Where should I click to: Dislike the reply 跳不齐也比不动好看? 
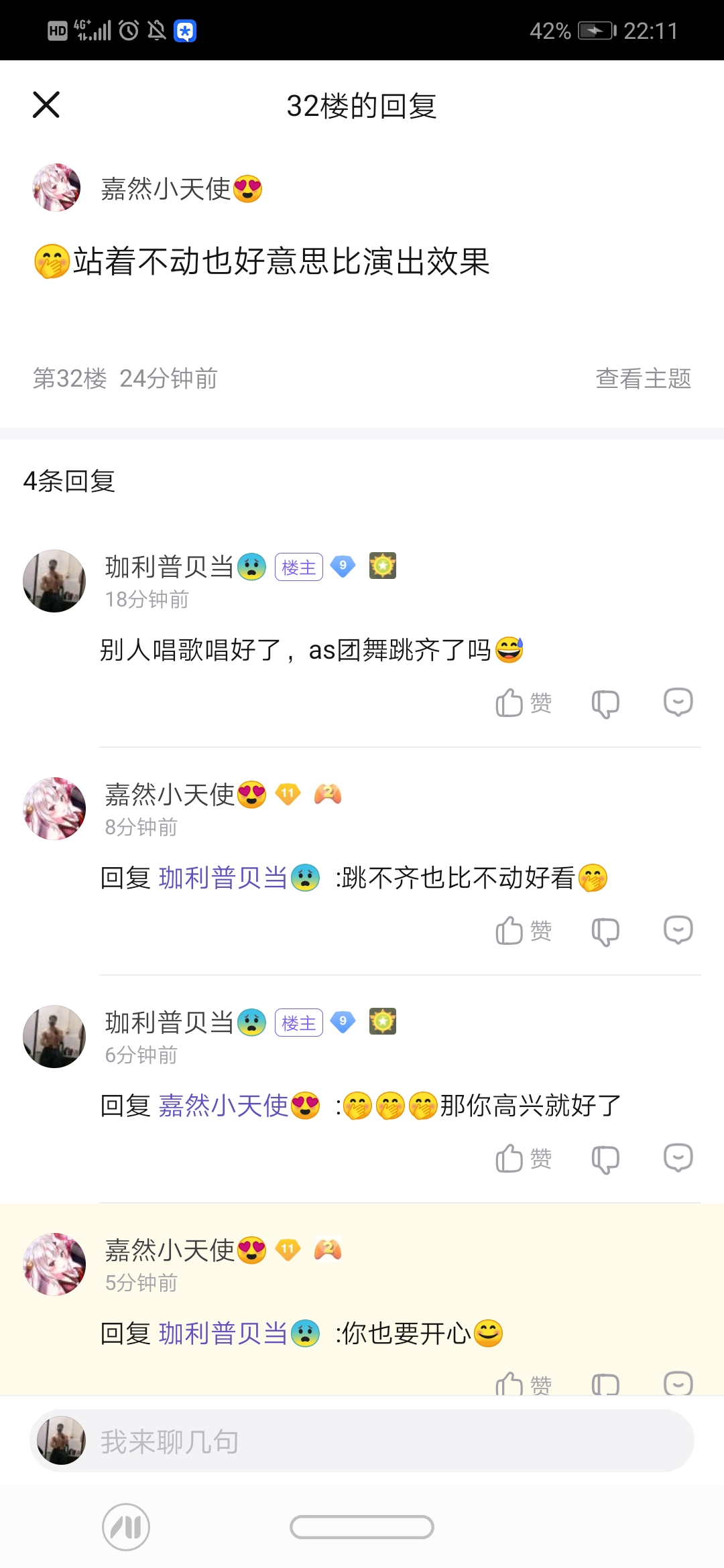click(605, 931)
